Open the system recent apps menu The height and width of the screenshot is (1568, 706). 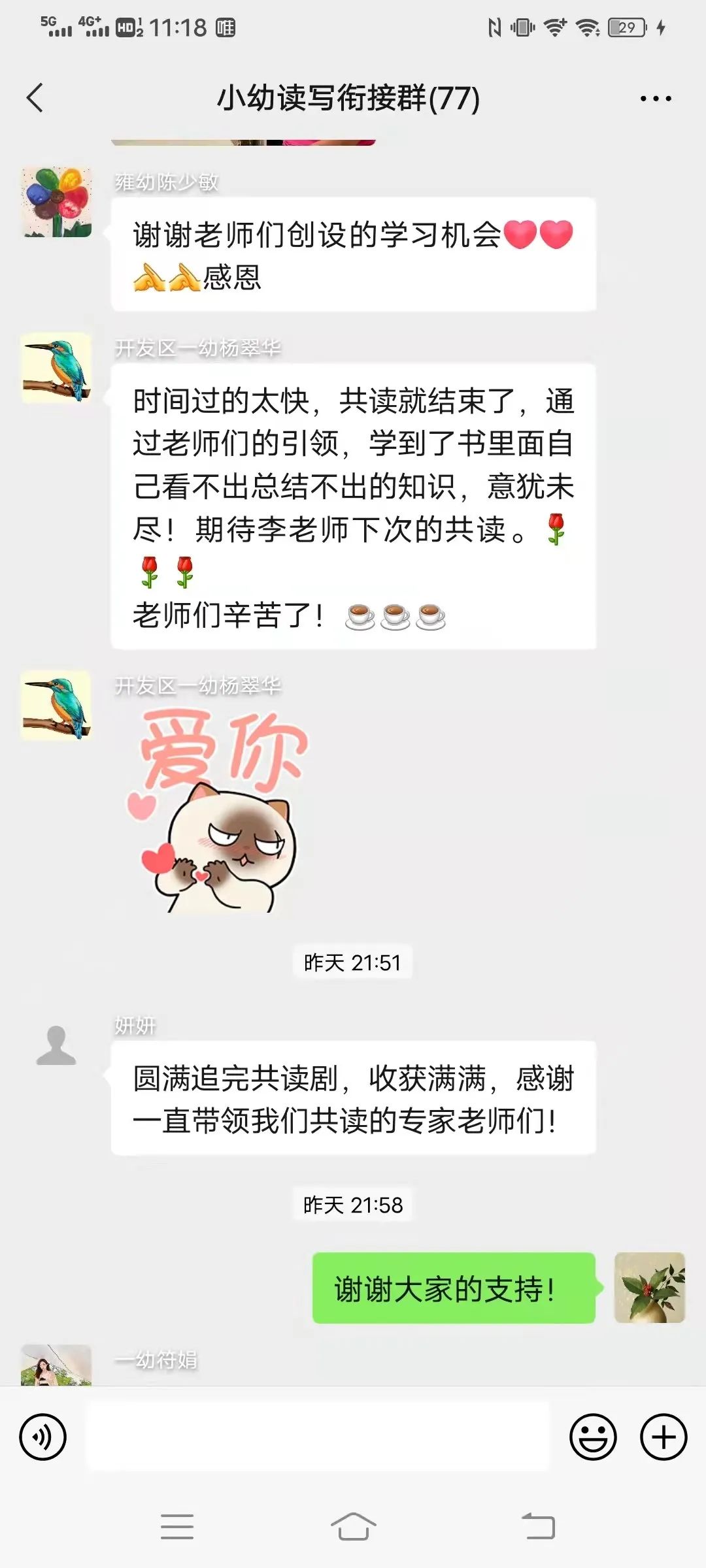[x=176, y=1527]
